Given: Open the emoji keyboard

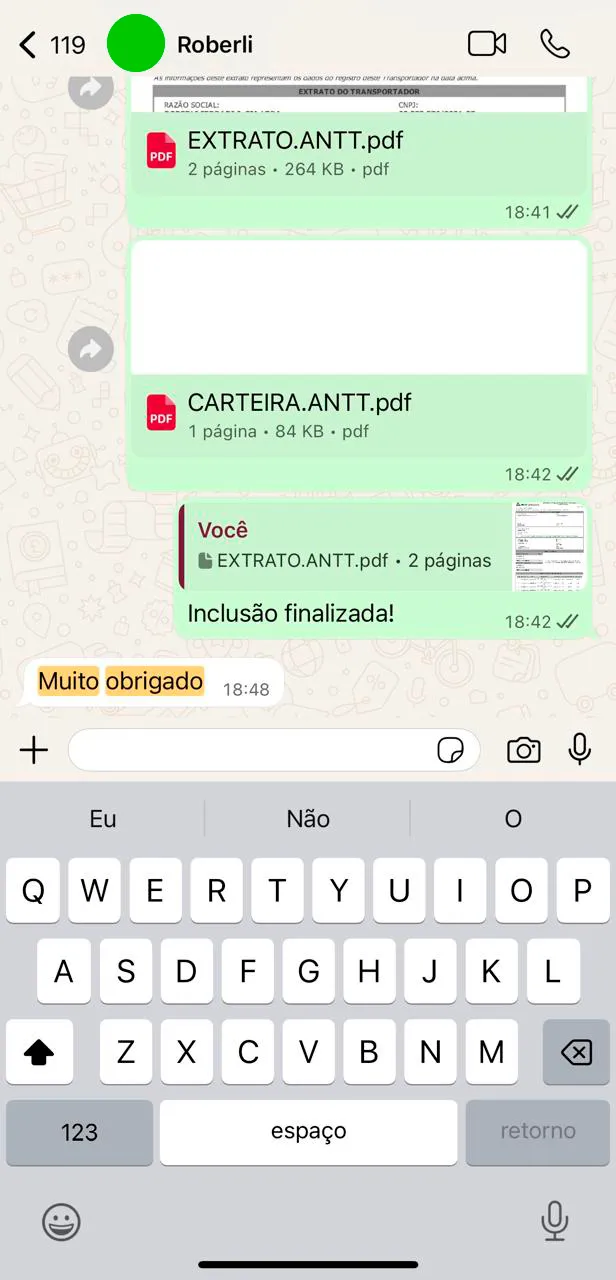Looking at the screenshot, I should (x=61, y=1221).
